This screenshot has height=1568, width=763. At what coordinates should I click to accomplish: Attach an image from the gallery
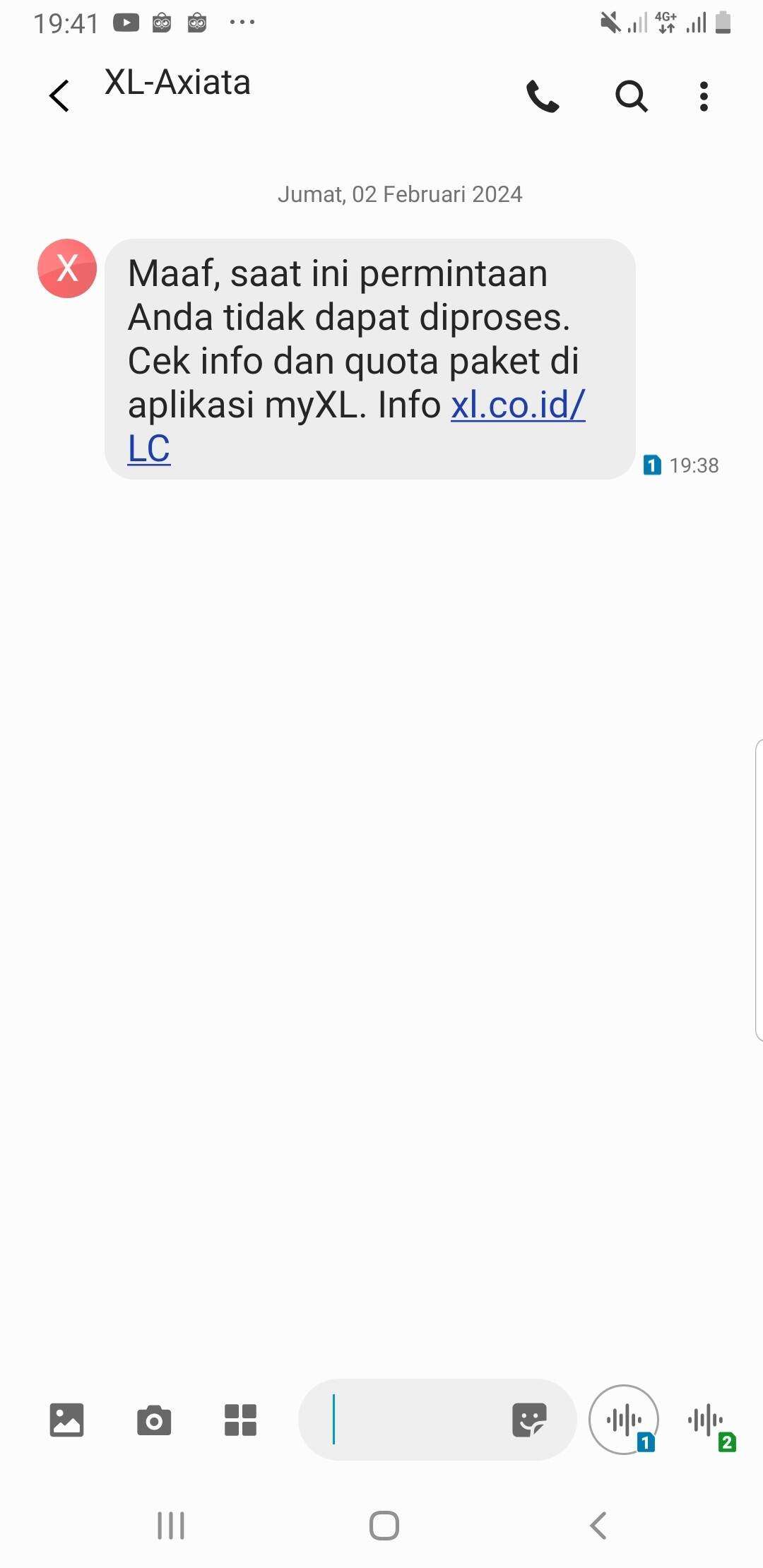[x=66, y=1420]
